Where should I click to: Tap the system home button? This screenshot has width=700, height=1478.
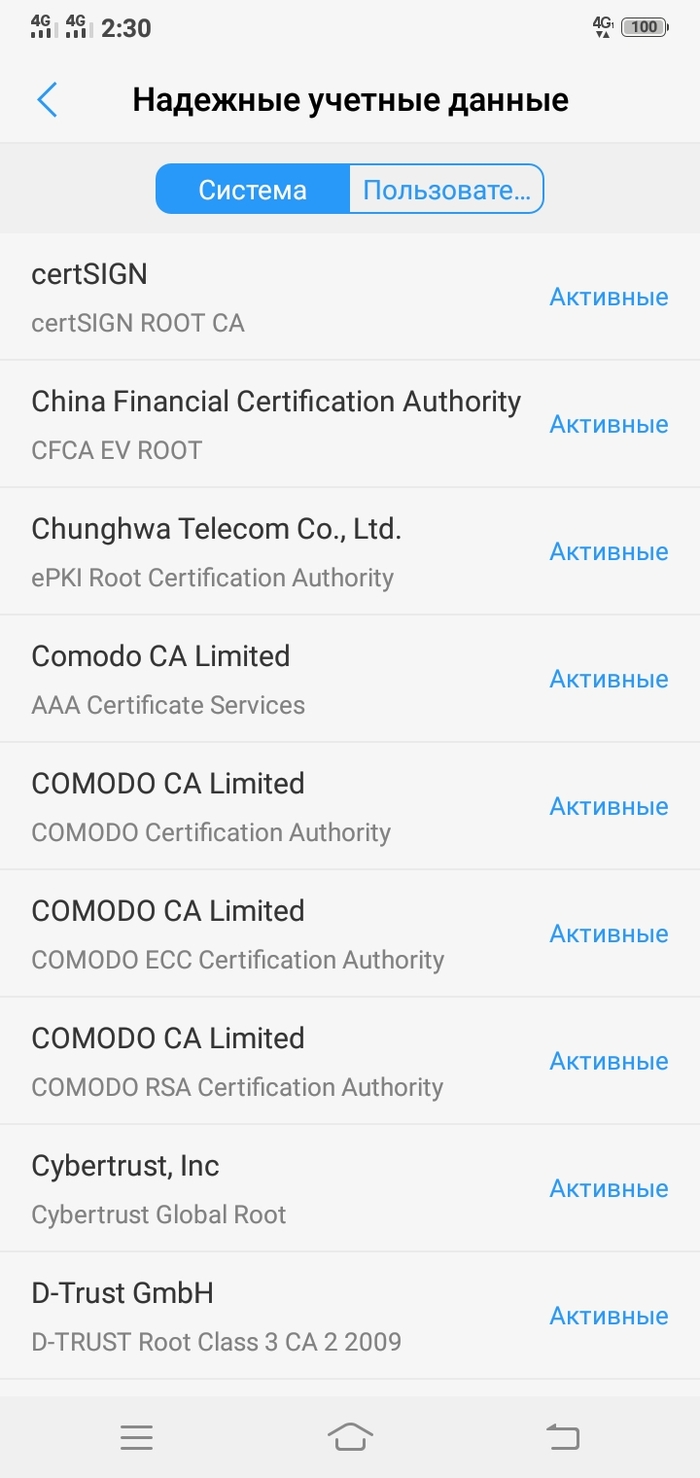(x=350, y=1437)
